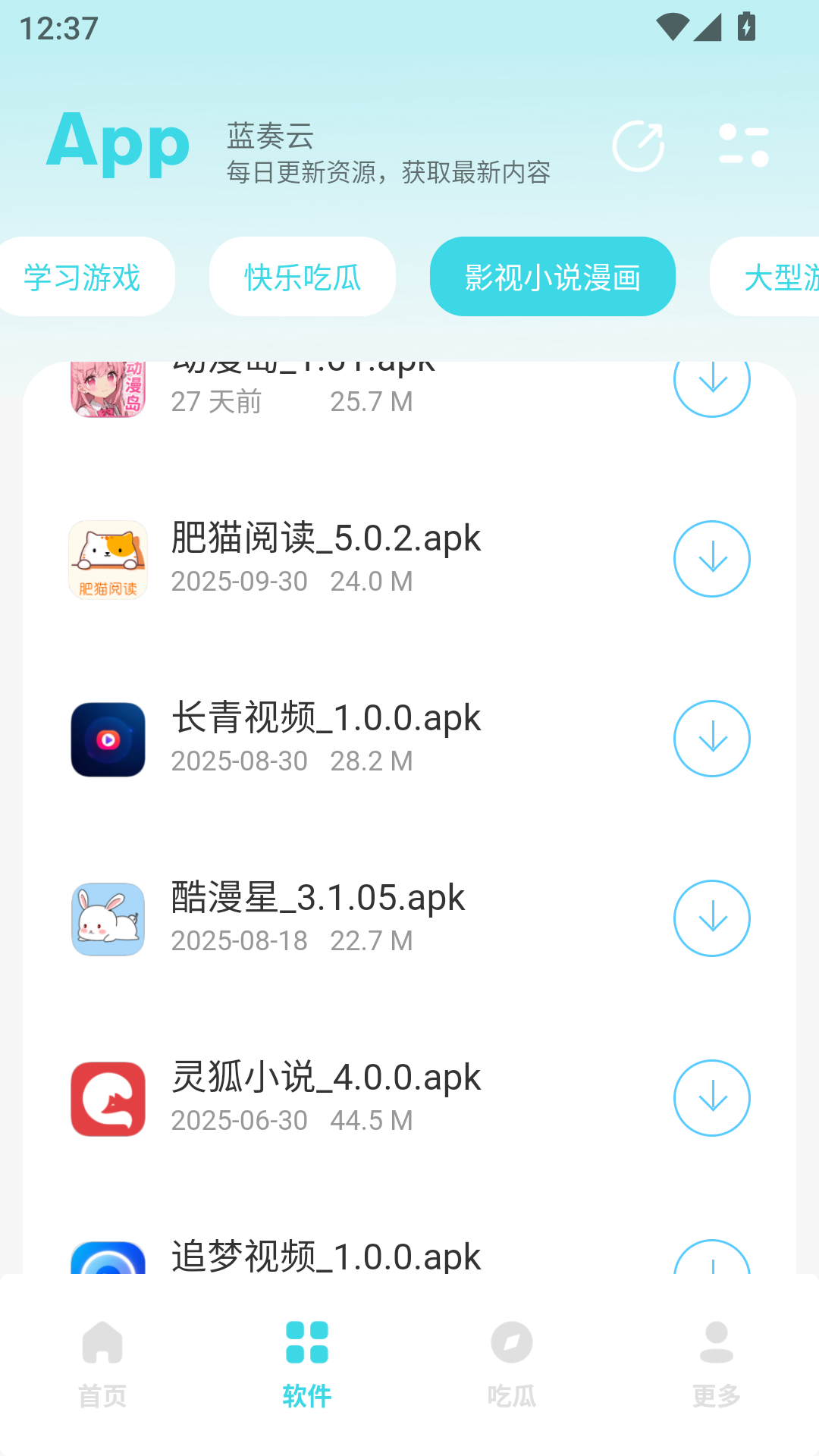Click the refresh icon in the header
Screen dimensions: 819x1456
click(x=638, y=145)
